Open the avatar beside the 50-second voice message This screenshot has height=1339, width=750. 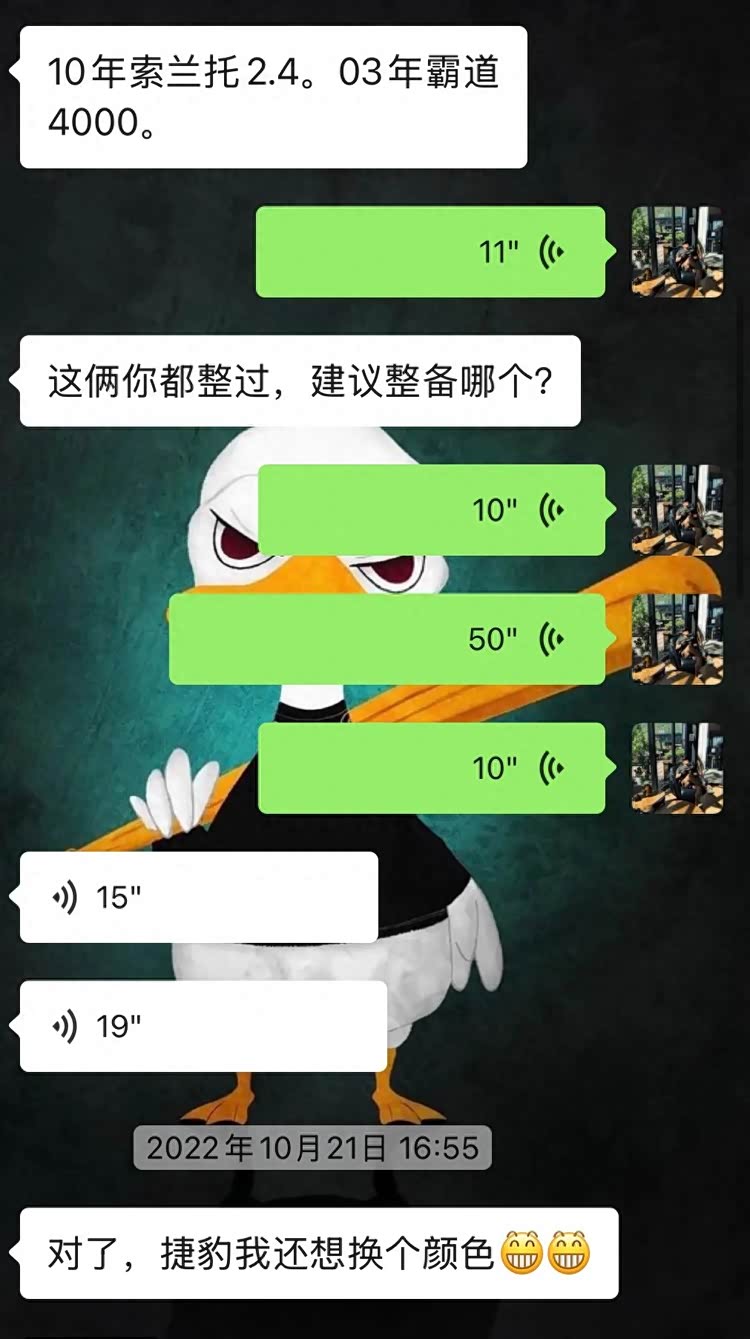(676, 639)
